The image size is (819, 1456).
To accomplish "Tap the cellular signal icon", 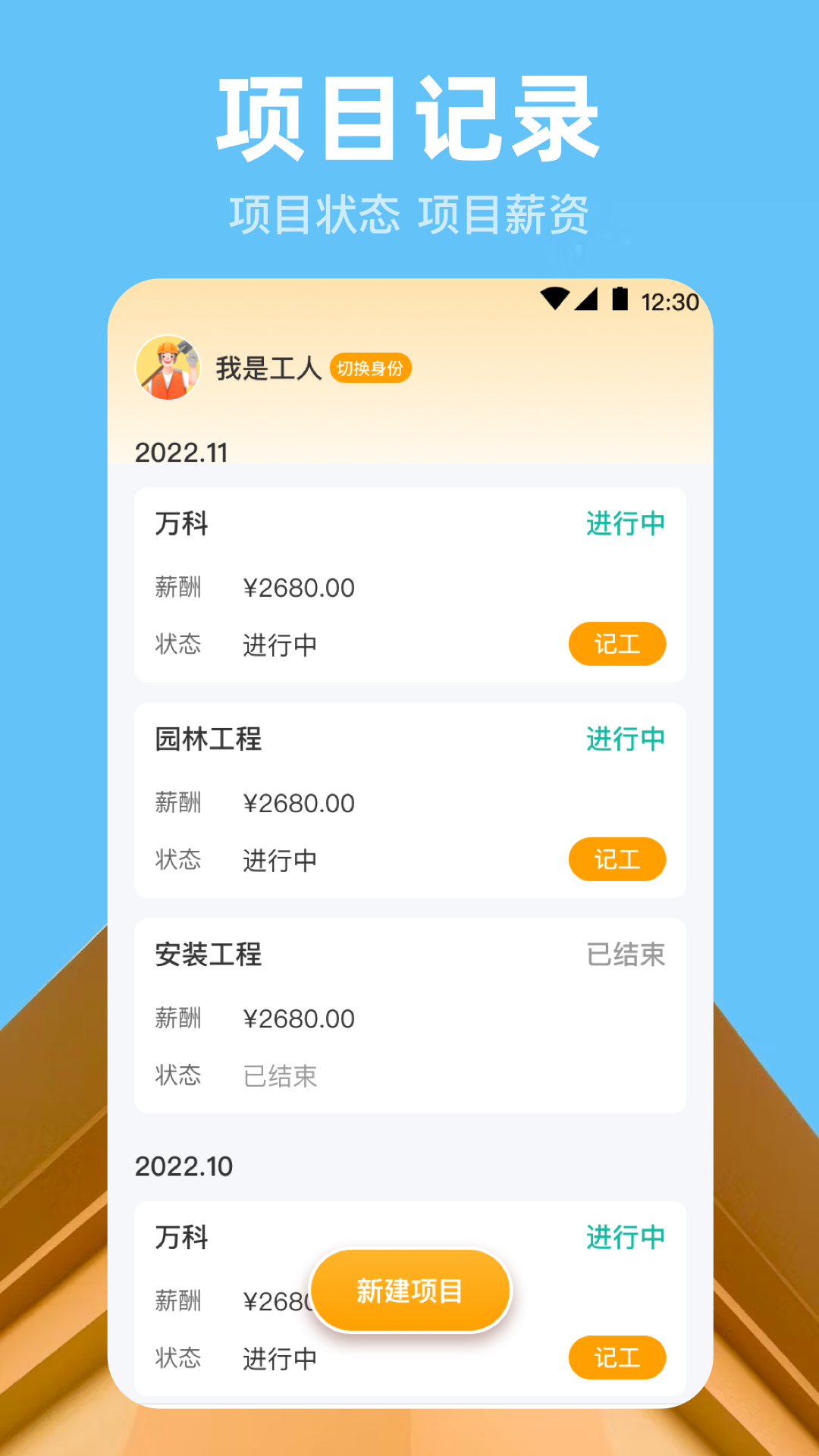I will click(x=588, y=300).
